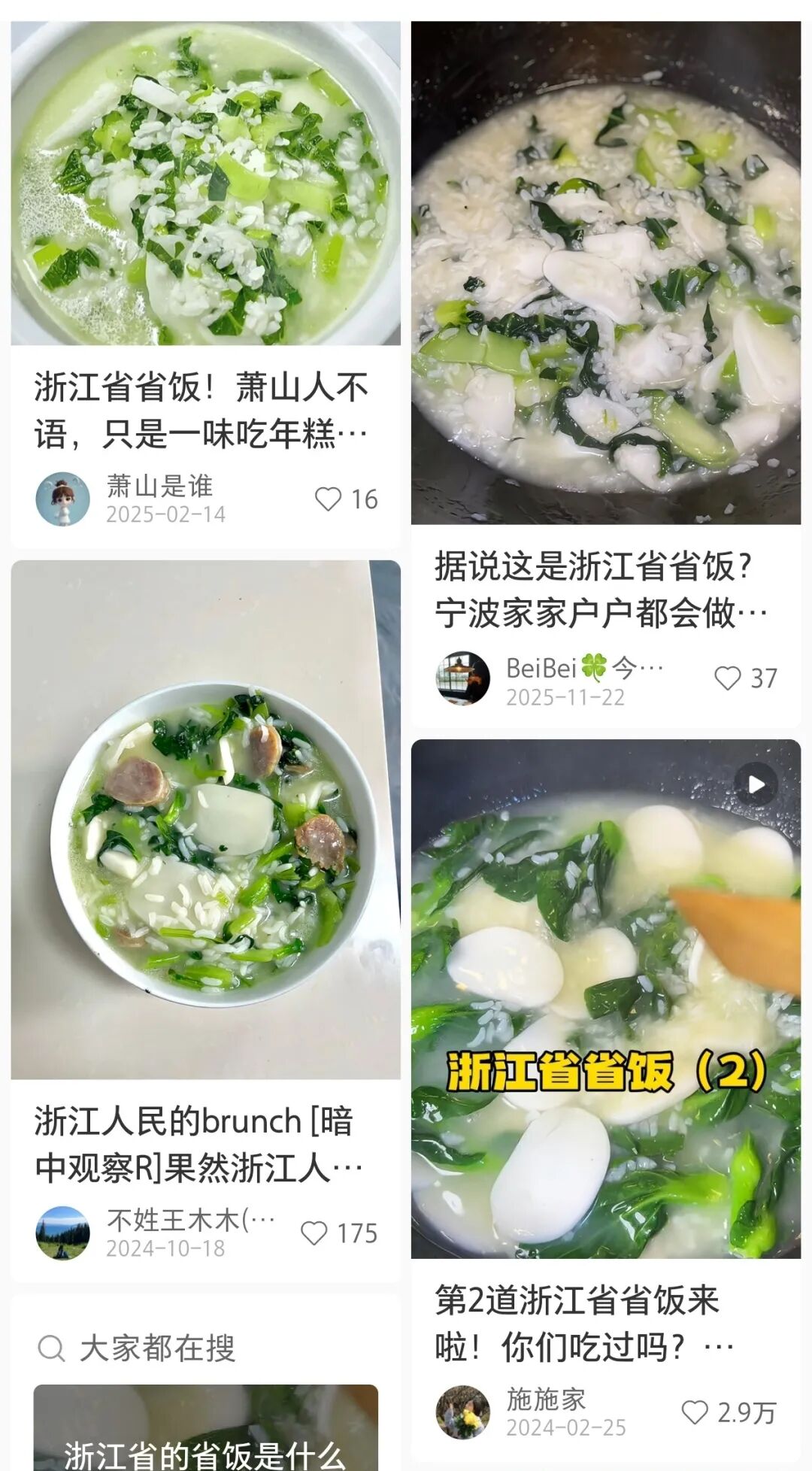The height and width of the screenshot is (1471, 812).
Task: Open the title 第2道浙江省省饭来啦
Action: (x=584, y=1323)
